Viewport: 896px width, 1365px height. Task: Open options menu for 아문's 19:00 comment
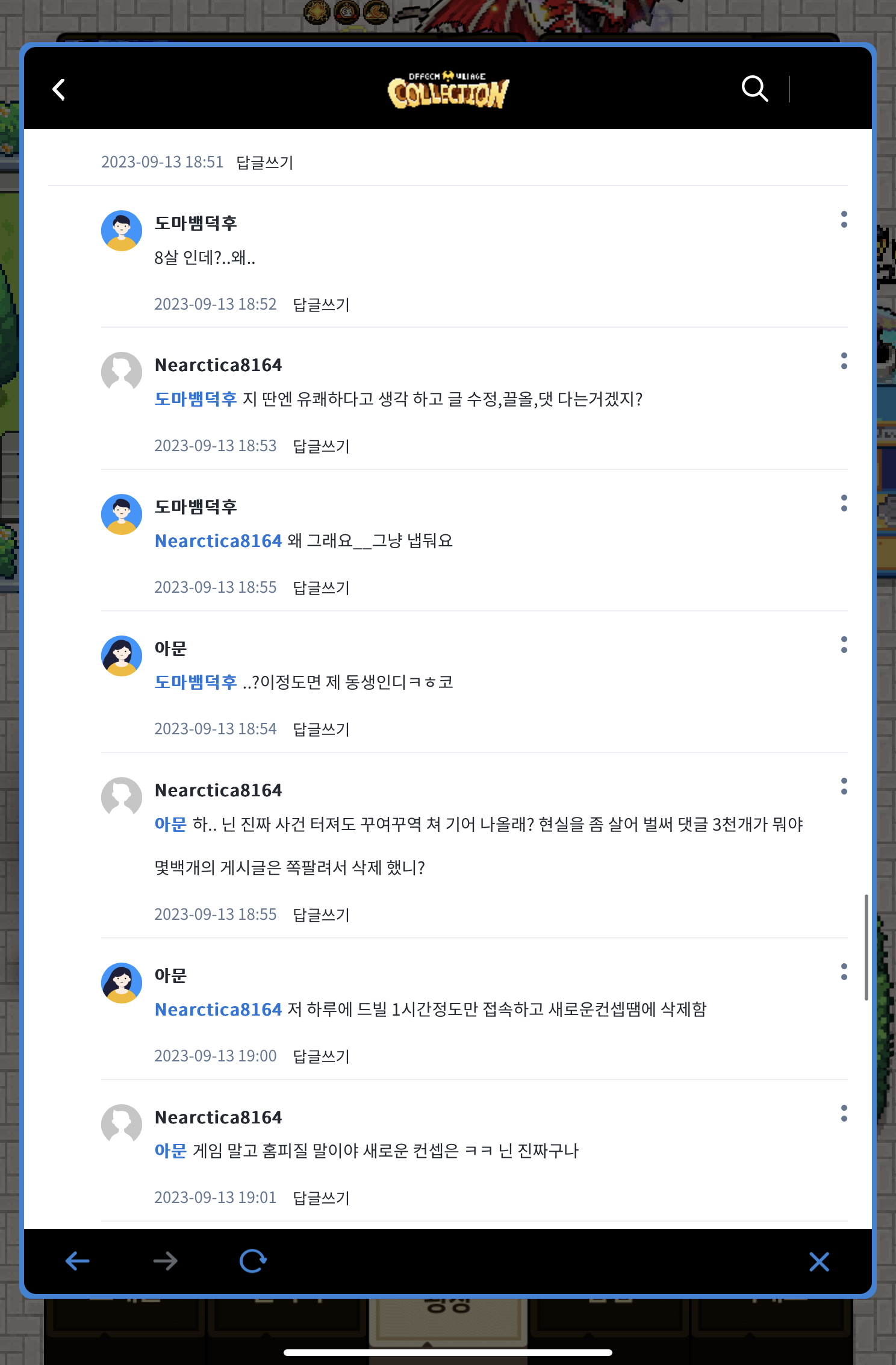click(x=844, y=972)
